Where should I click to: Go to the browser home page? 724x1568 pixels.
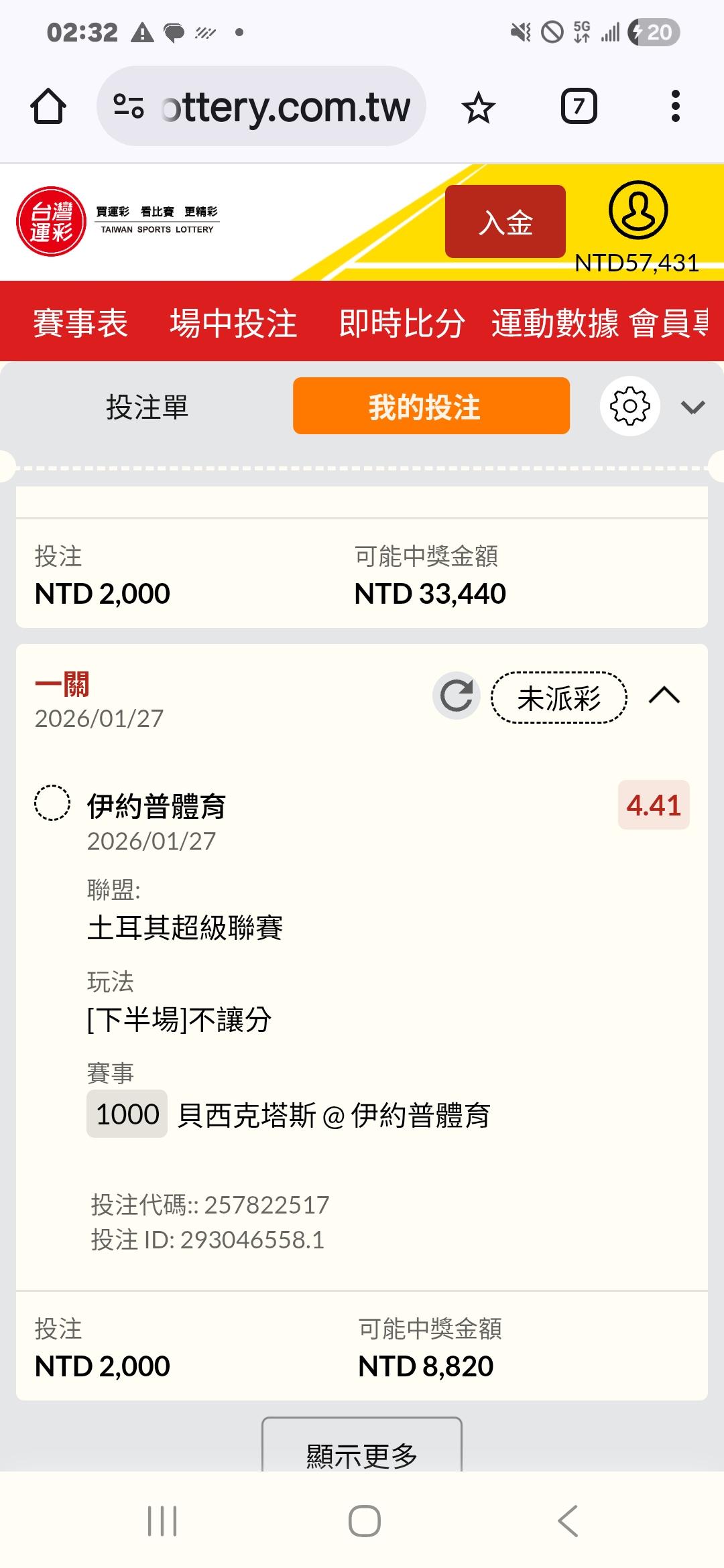click(x=48, y=107)
